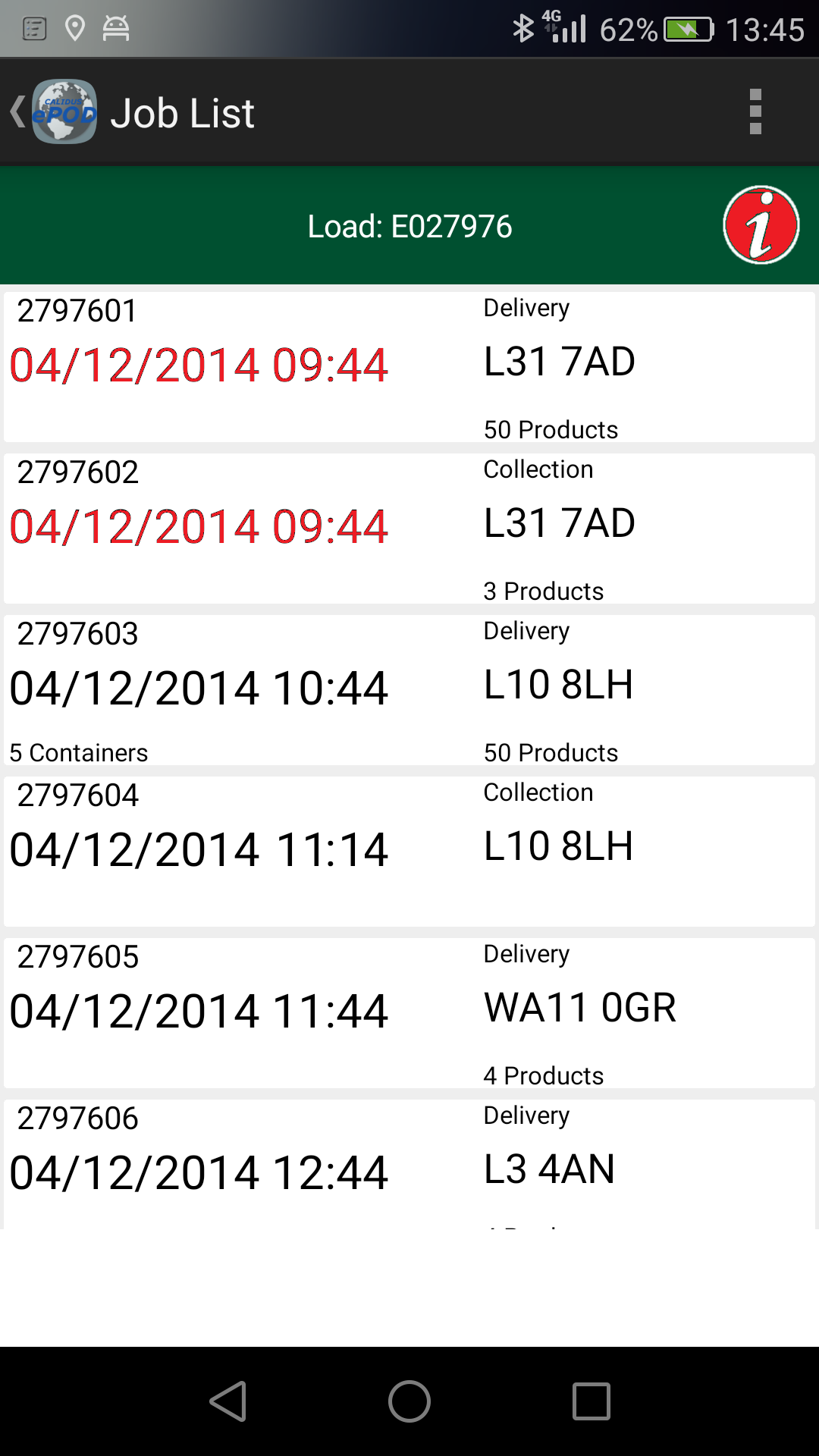The image size is (819, 1456).
Task: Open the red load info icon
Action: 761,225
